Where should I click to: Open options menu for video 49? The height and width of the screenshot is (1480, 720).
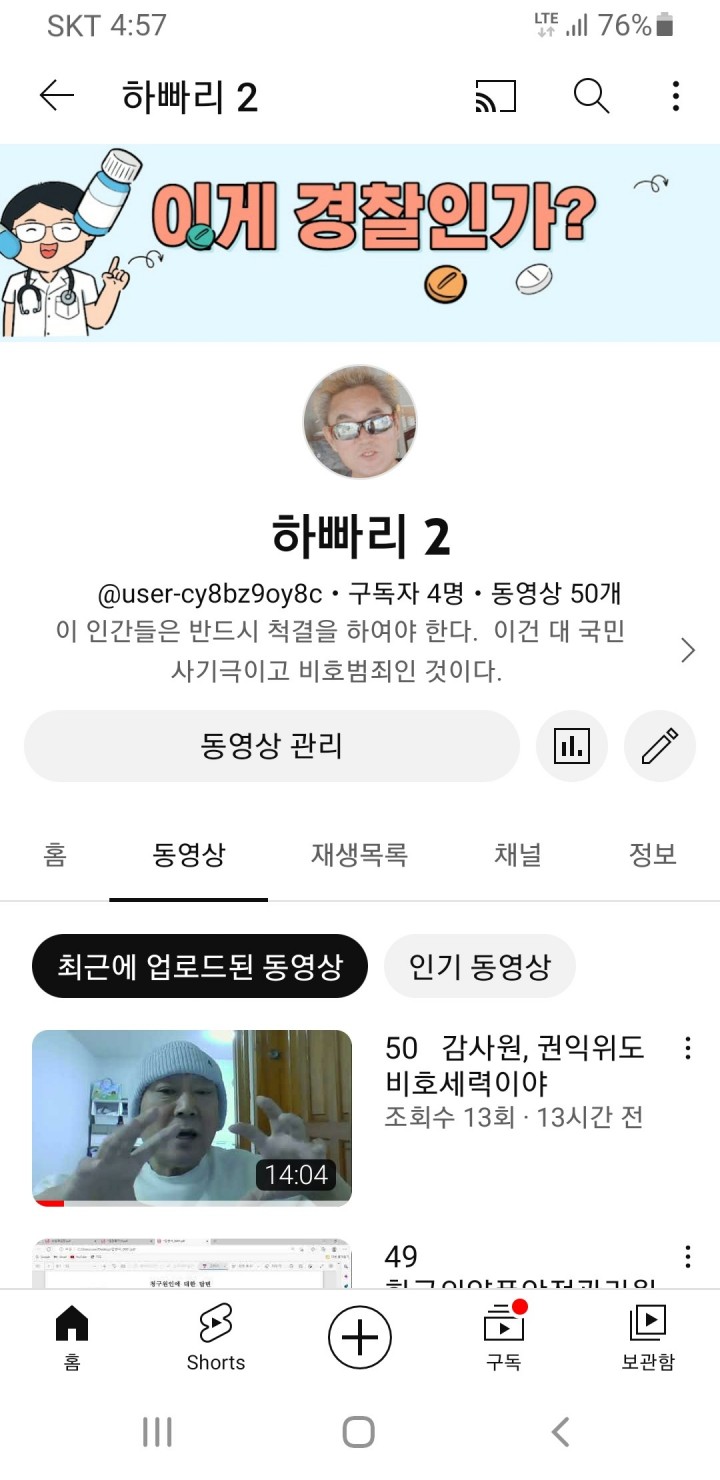(687, 1257)
